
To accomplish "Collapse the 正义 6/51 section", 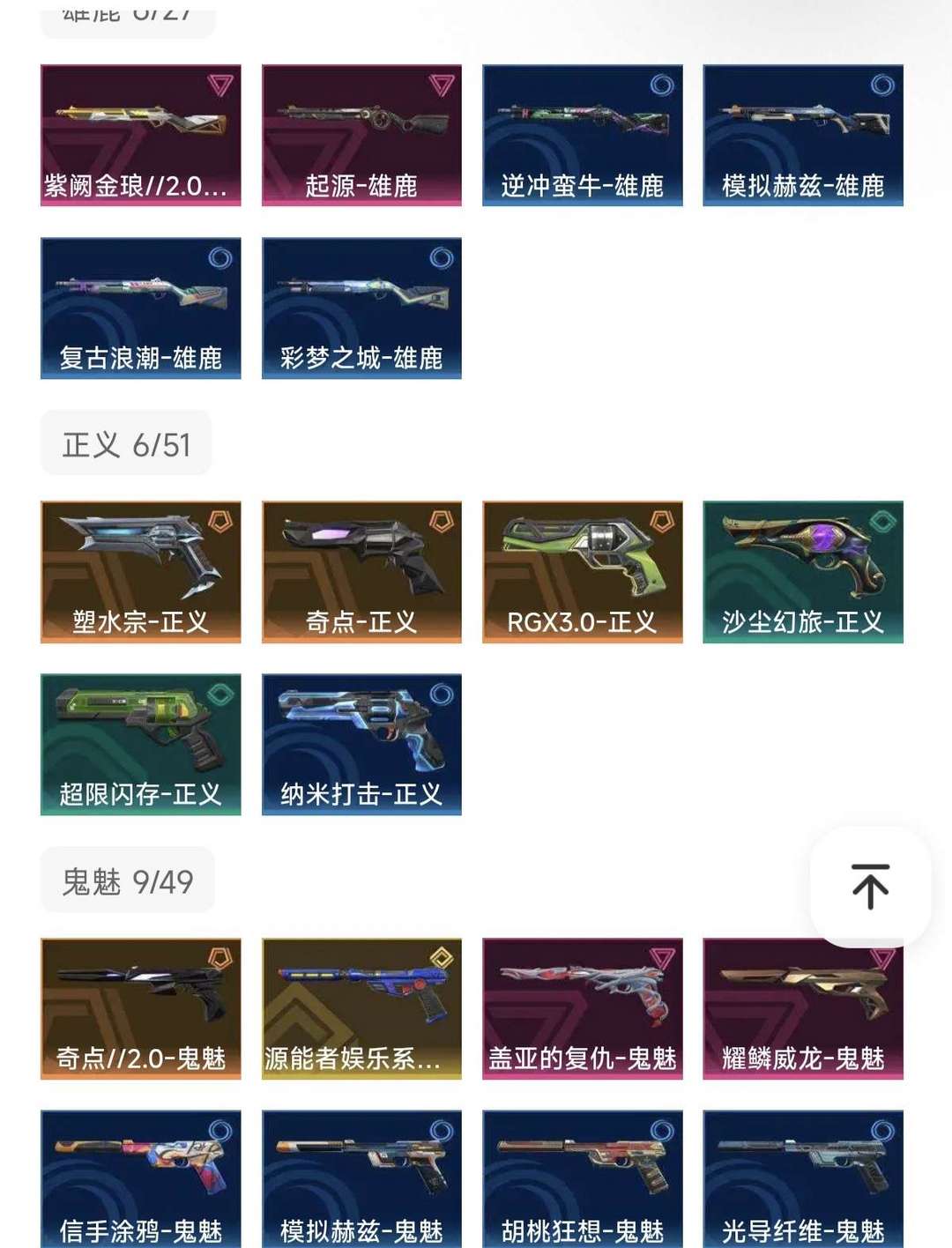I will pyautogui.click(x=126, y=443).
